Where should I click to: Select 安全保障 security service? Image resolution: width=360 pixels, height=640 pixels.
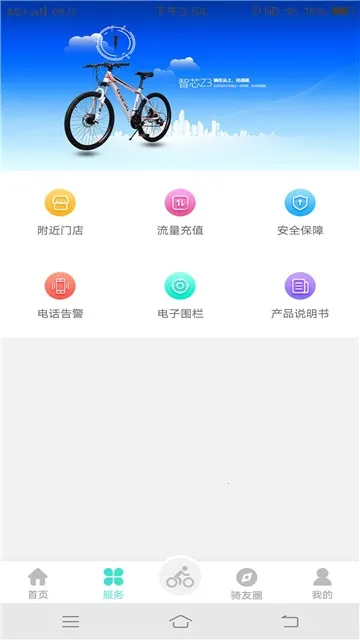[x=300, y=213]
